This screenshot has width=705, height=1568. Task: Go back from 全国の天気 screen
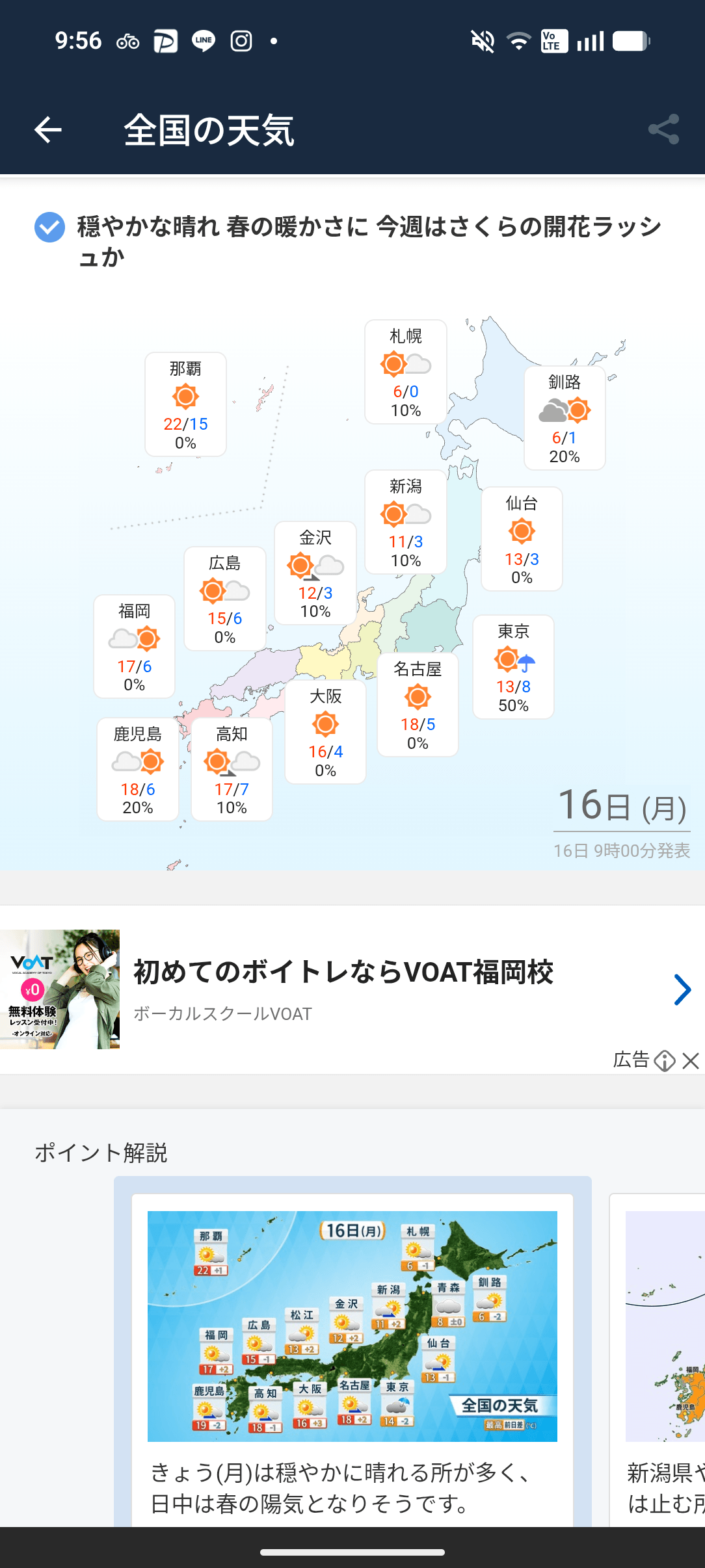pyautogui.click(x=48, y=130)
